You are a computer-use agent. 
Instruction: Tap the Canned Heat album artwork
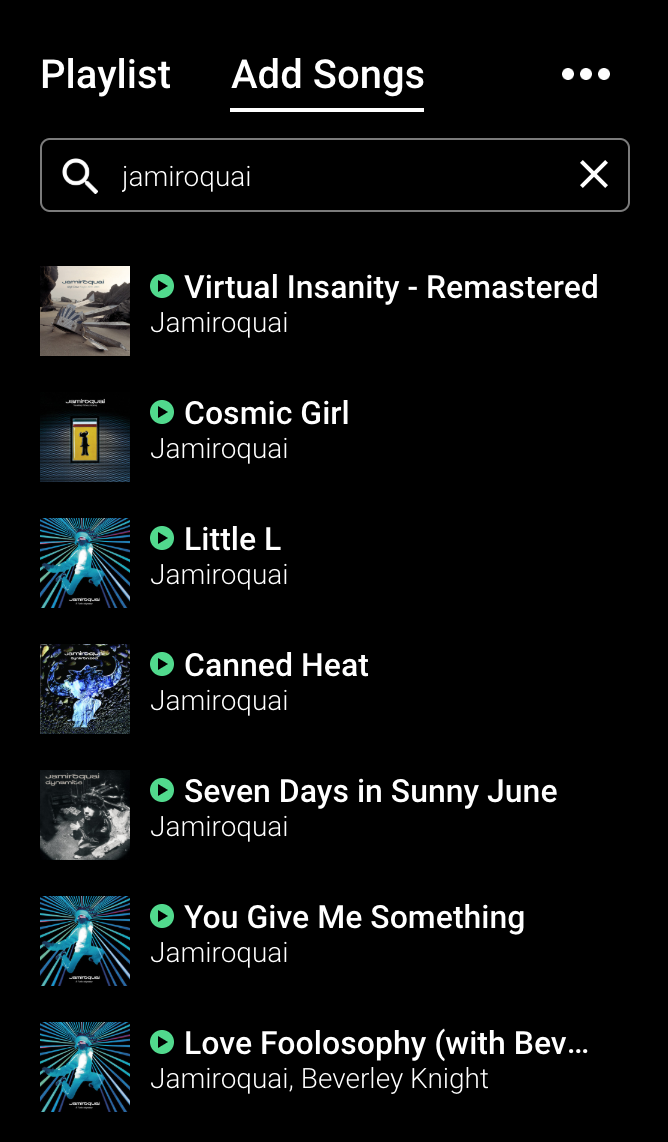point(85,689)
